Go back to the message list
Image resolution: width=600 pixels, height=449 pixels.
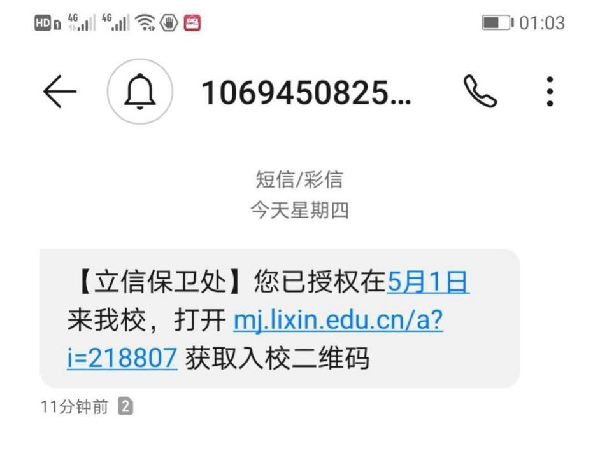(x=59, y=92)
